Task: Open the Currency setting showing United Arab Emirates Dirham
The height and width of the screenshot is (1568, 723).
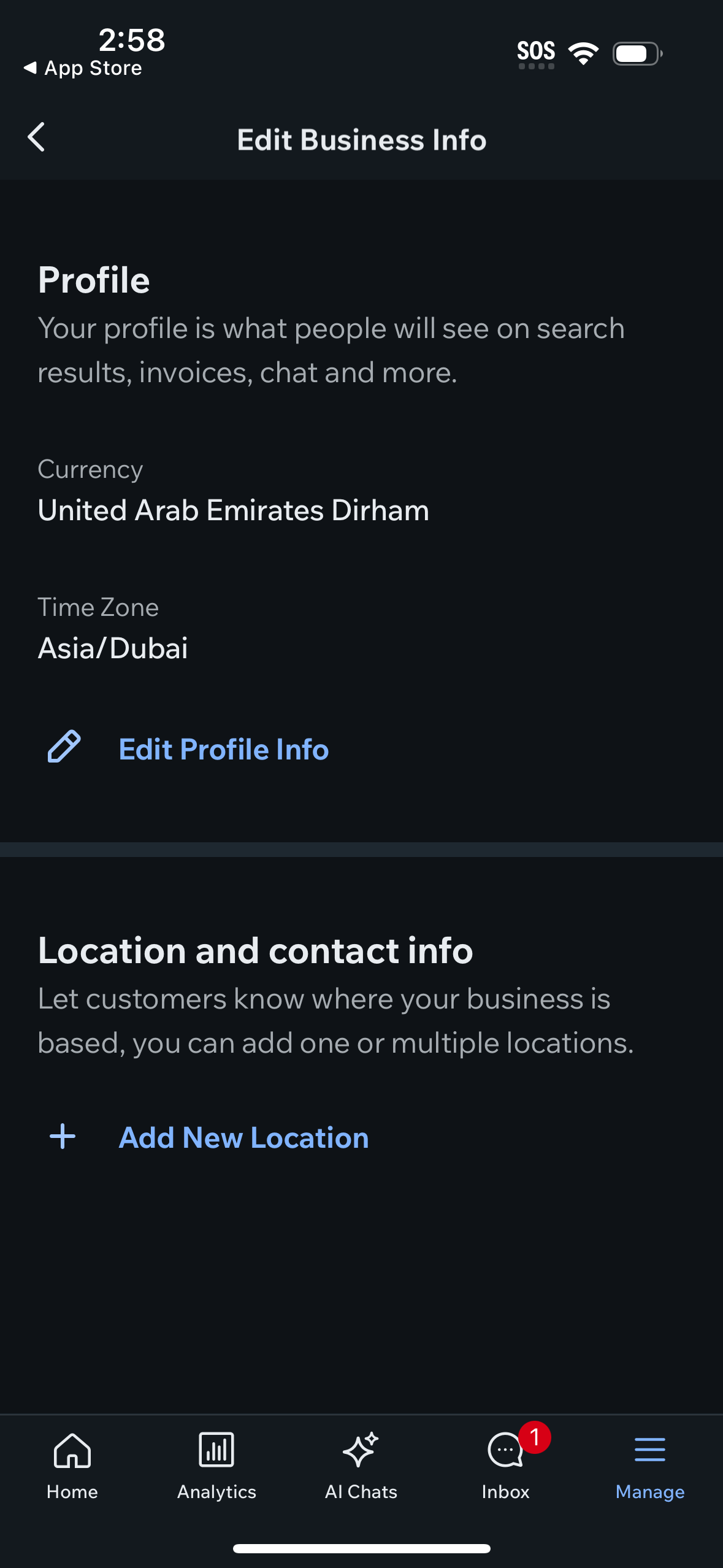Action: 233,509
